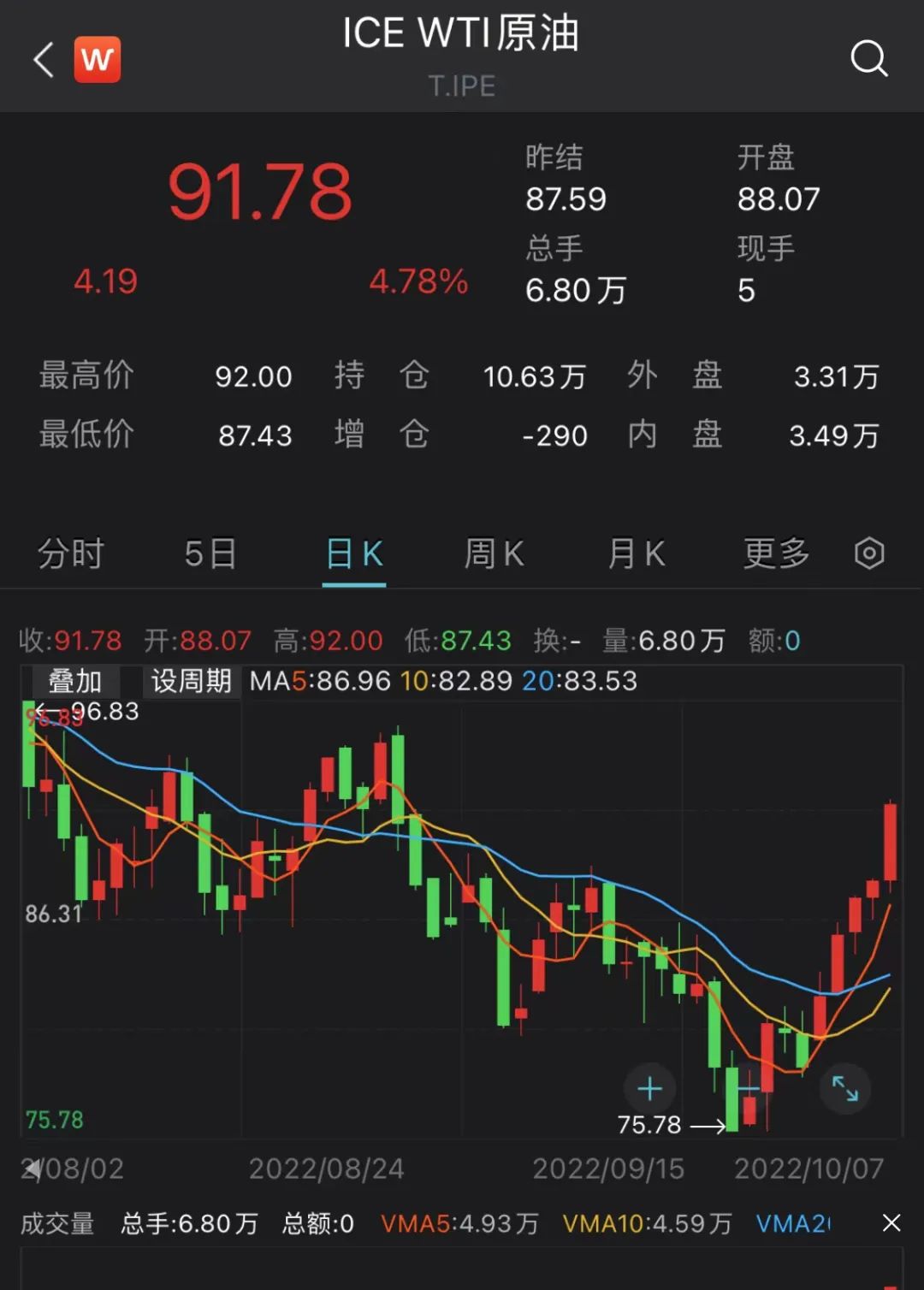
Task: Switch to the 月K monthly chart
Action: [636, 553]
